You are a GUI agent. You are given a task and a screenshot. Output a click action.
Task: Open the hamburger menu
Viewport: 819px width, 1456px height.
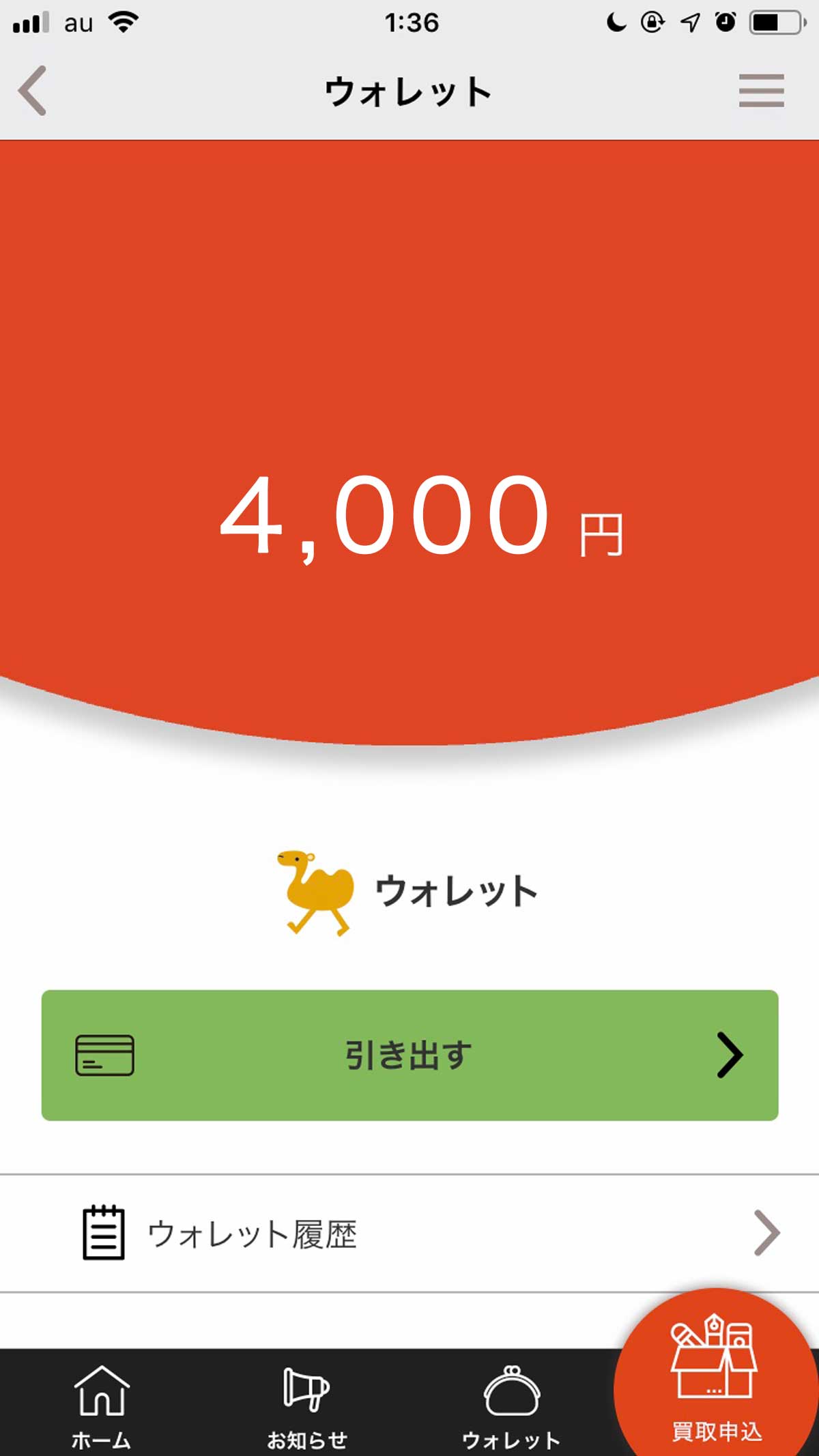click(x=761, y=91)
